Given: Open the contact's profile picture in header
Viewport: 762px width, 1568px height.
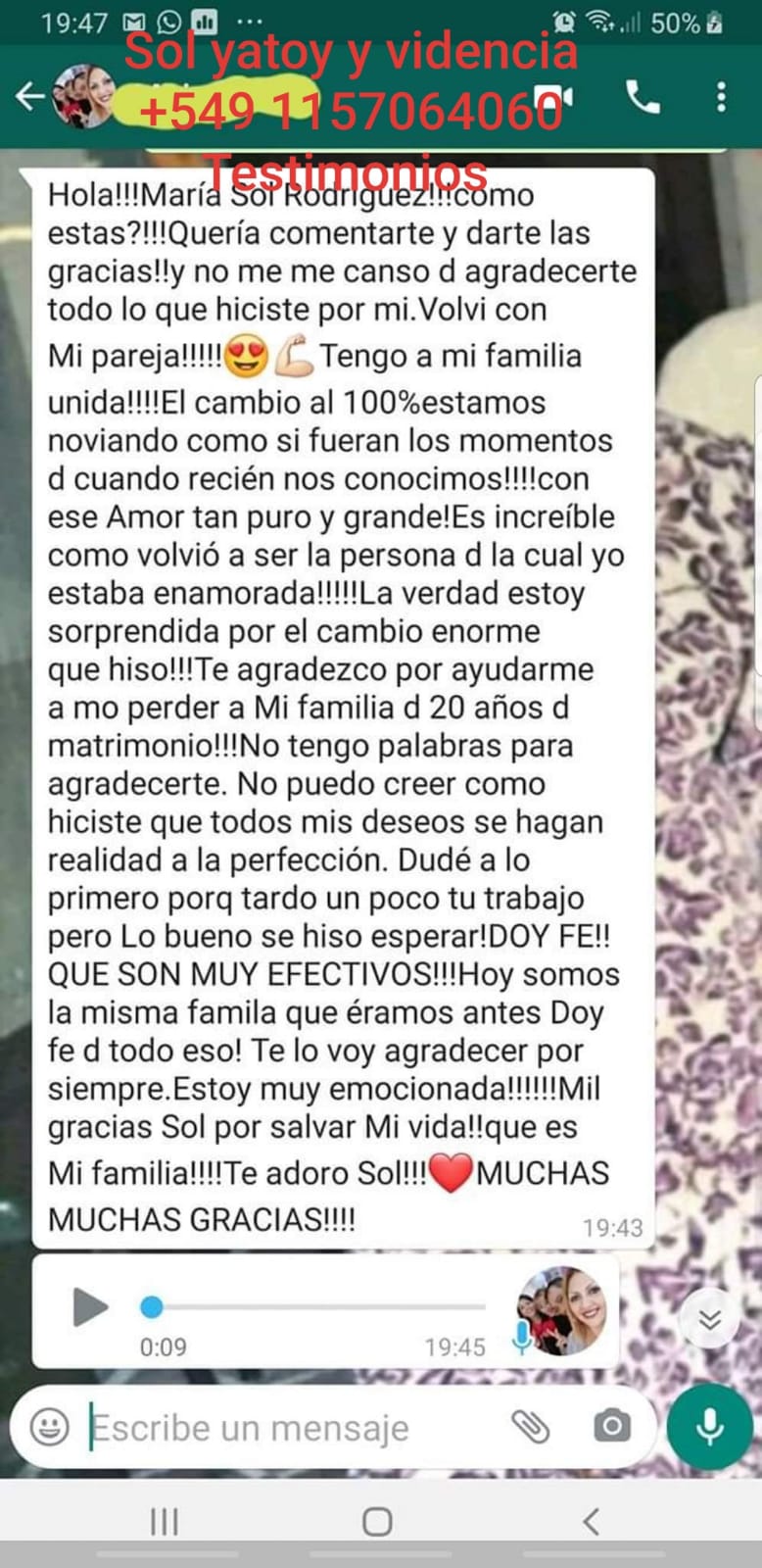Looking at the screenshot, I should pos(83,96).
